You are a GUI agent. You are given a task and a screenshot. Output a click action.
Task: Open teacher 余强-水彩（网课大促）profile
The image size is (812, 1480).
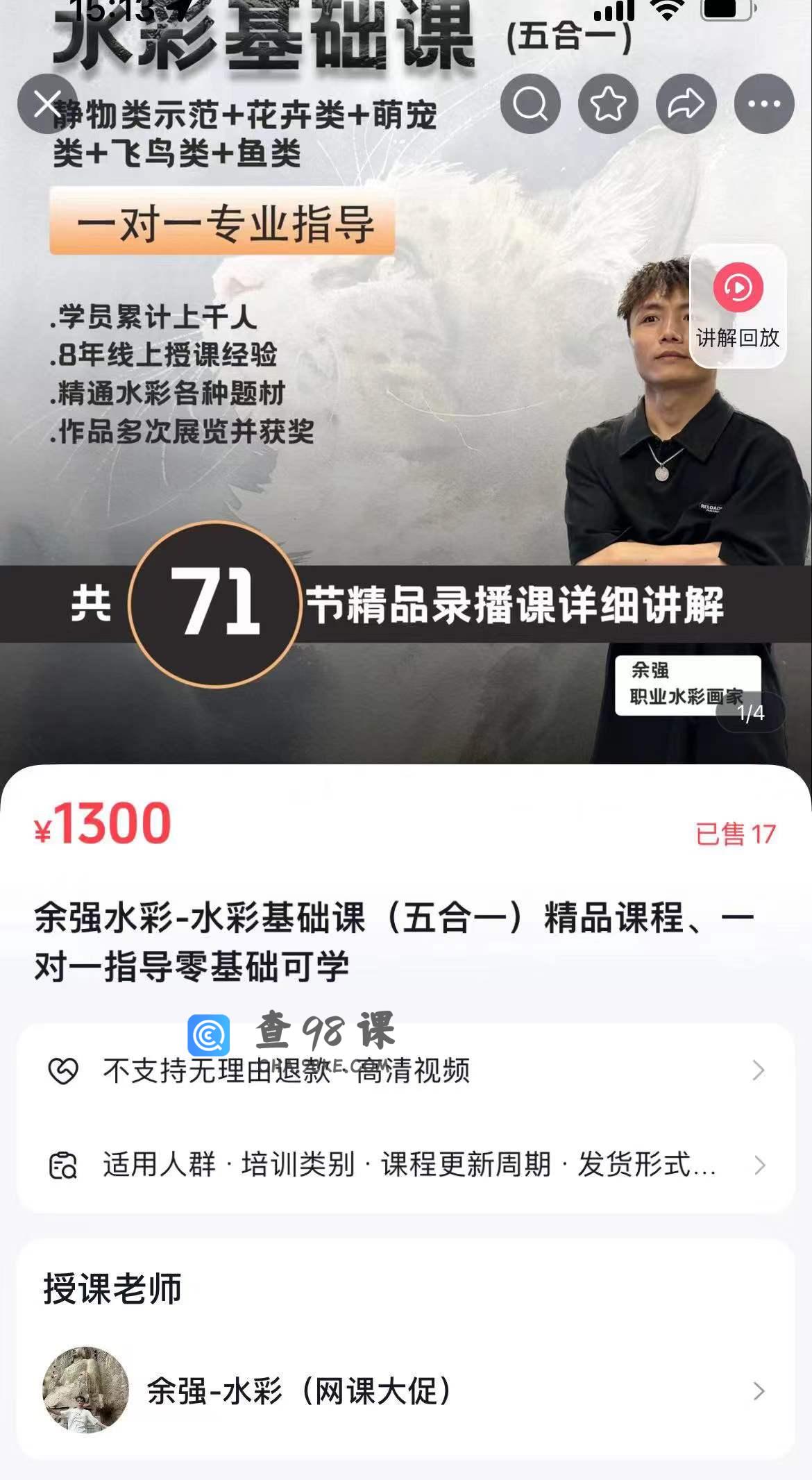[x=406, y=1391]
